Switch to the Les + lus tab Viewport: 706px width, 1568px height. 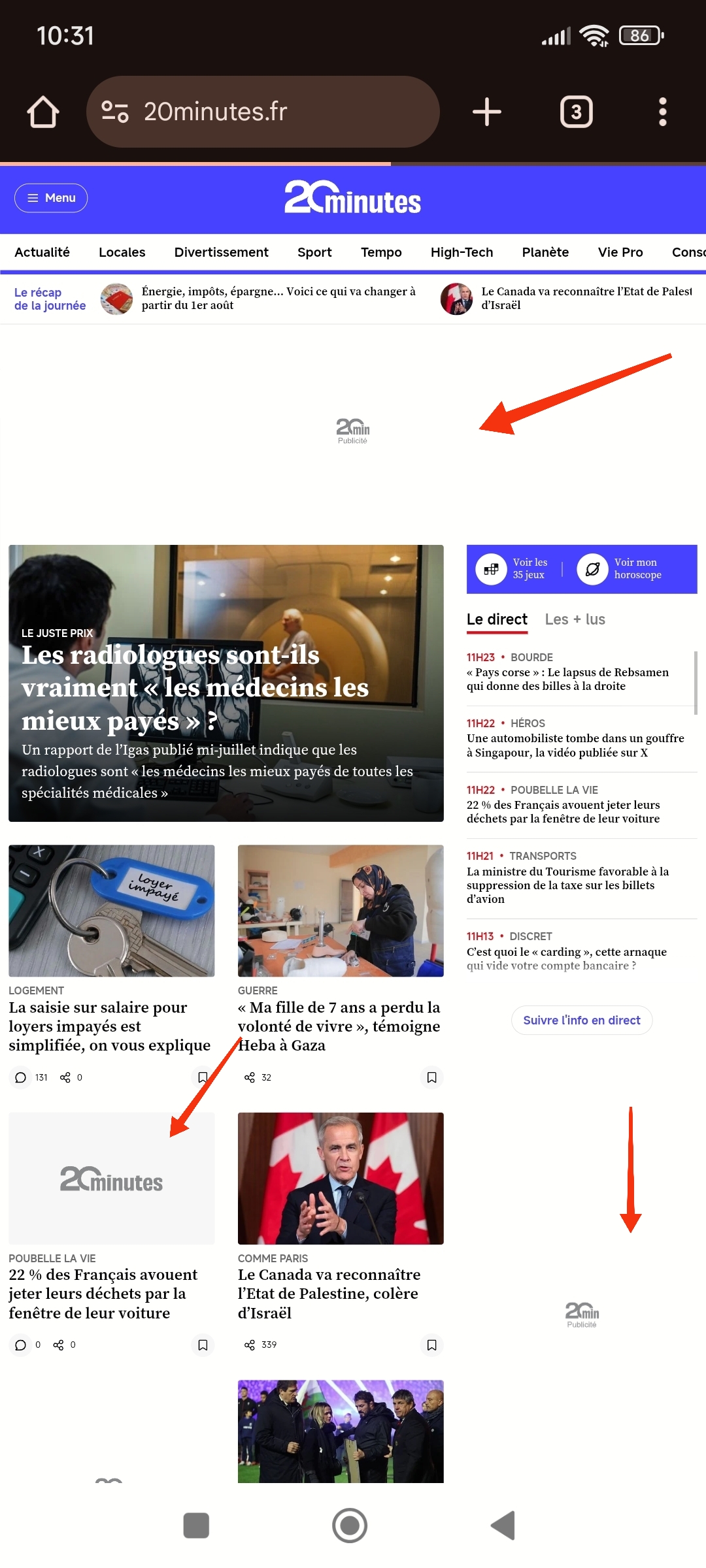(x=575, y=619)
